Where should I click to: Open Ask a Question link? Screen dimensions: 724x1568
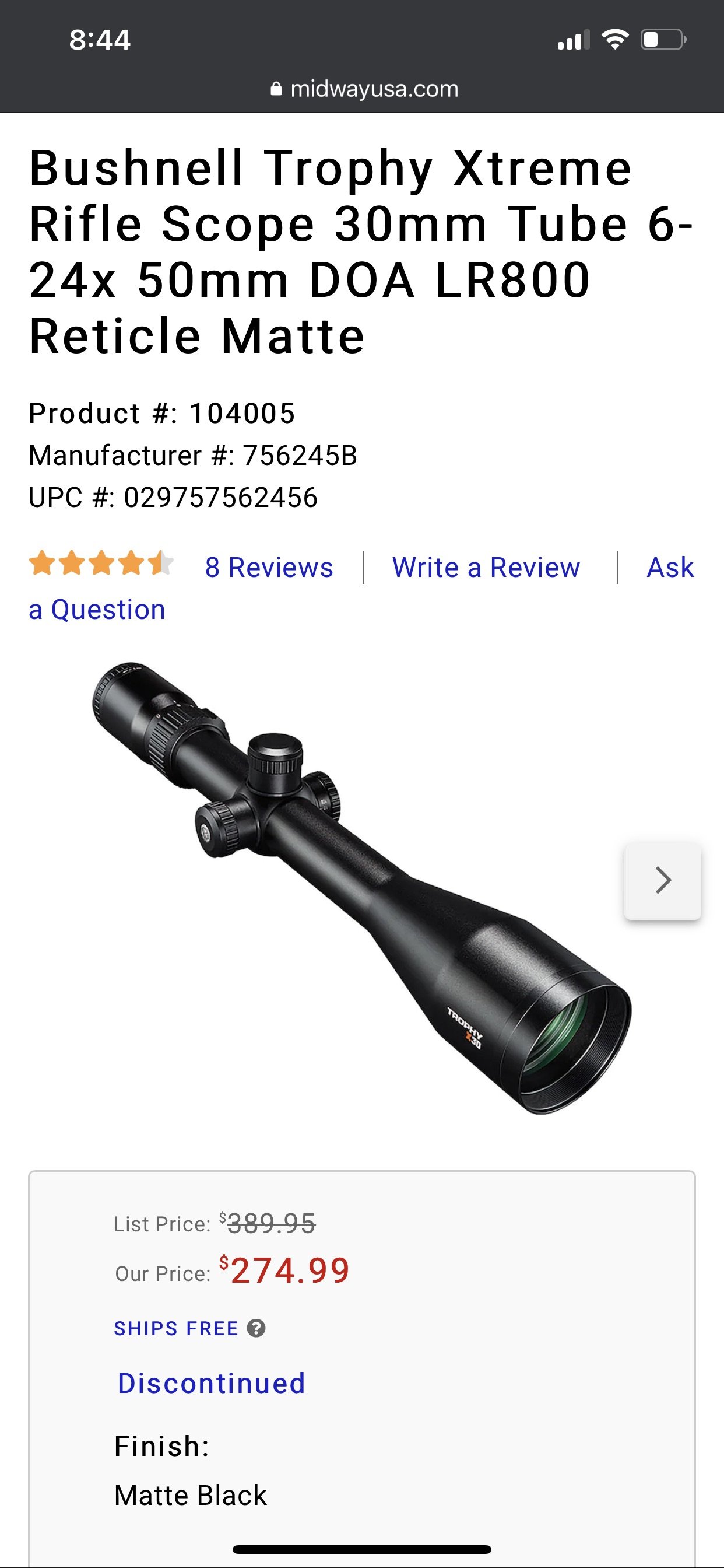(97, 610)
